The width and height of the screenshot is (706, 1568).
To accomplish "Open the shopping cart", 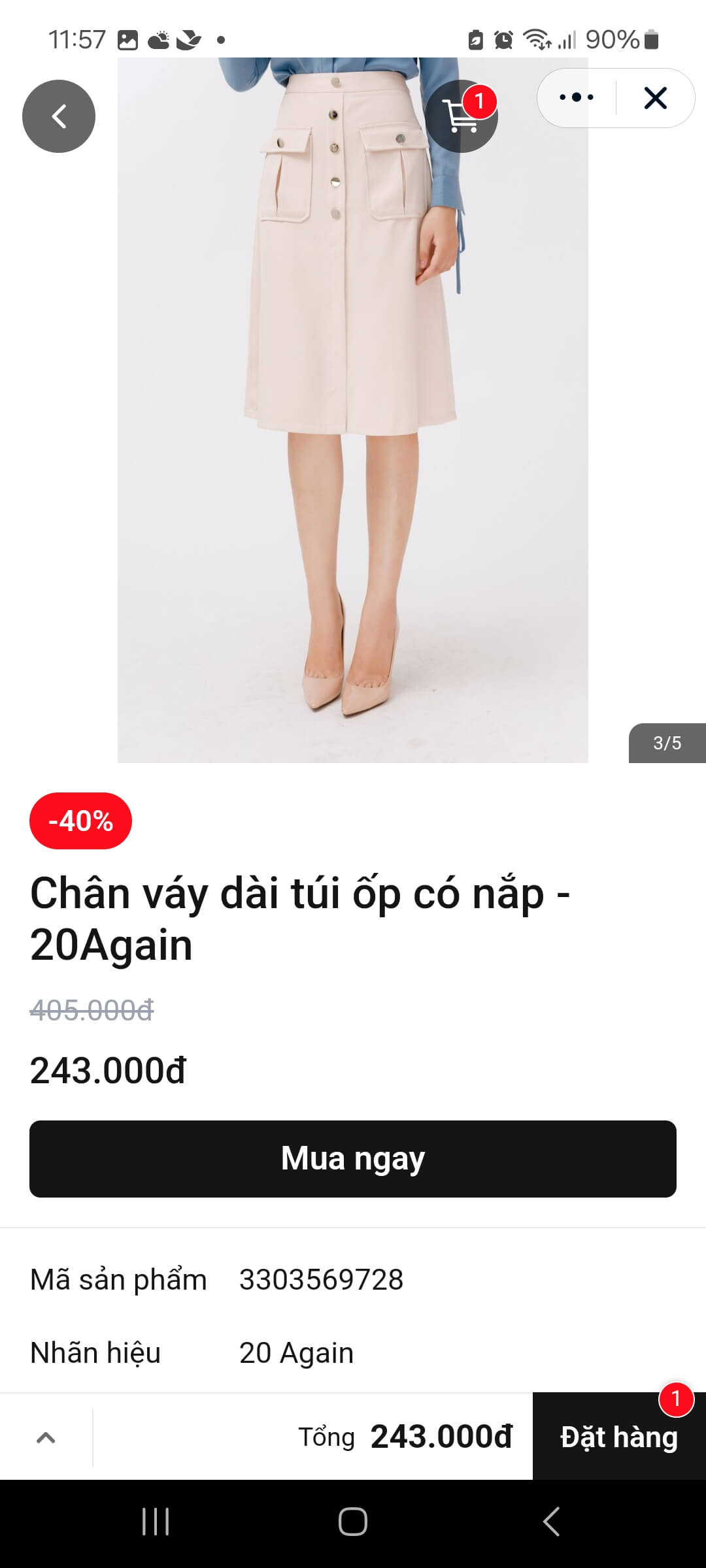I will click(462, 116).
